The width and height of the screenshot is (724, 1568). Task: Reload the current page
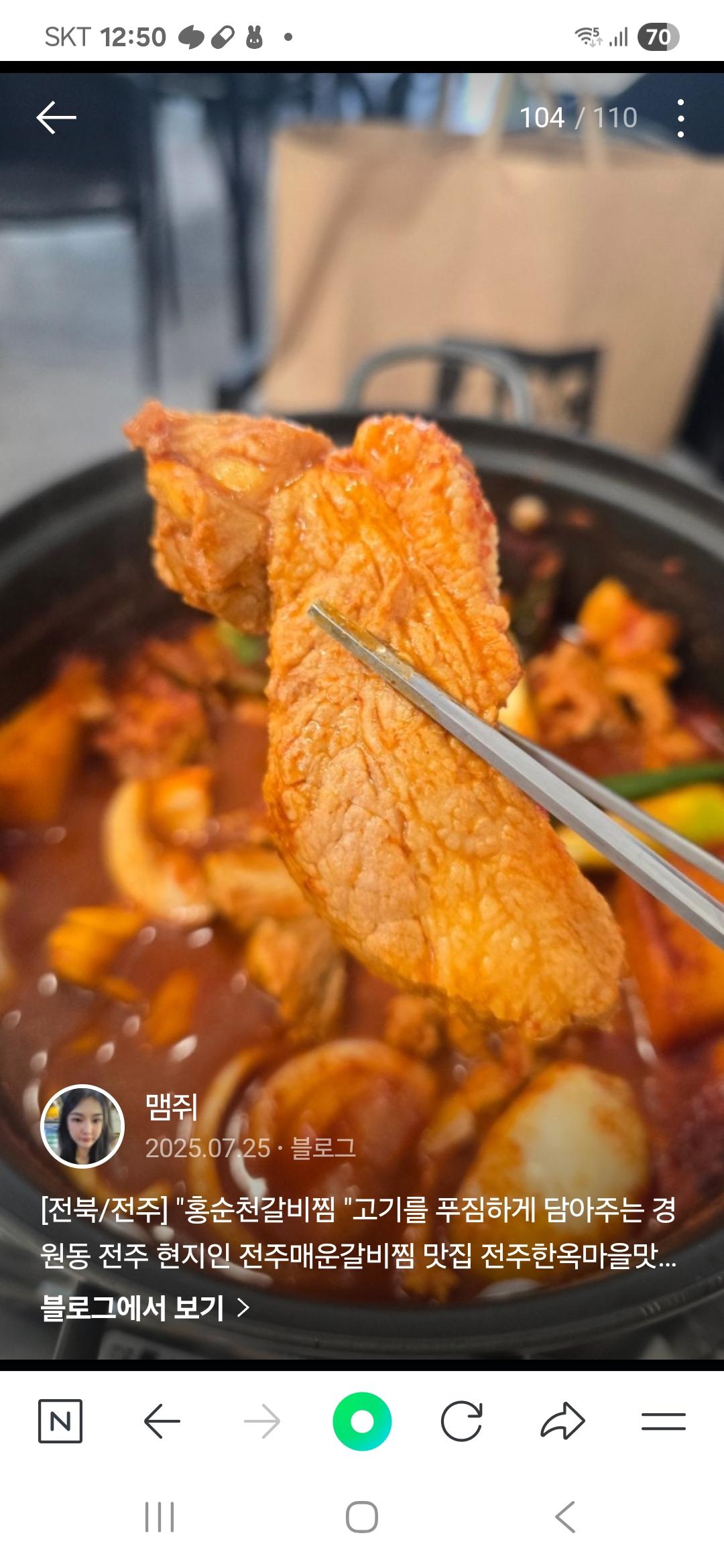462,1421
